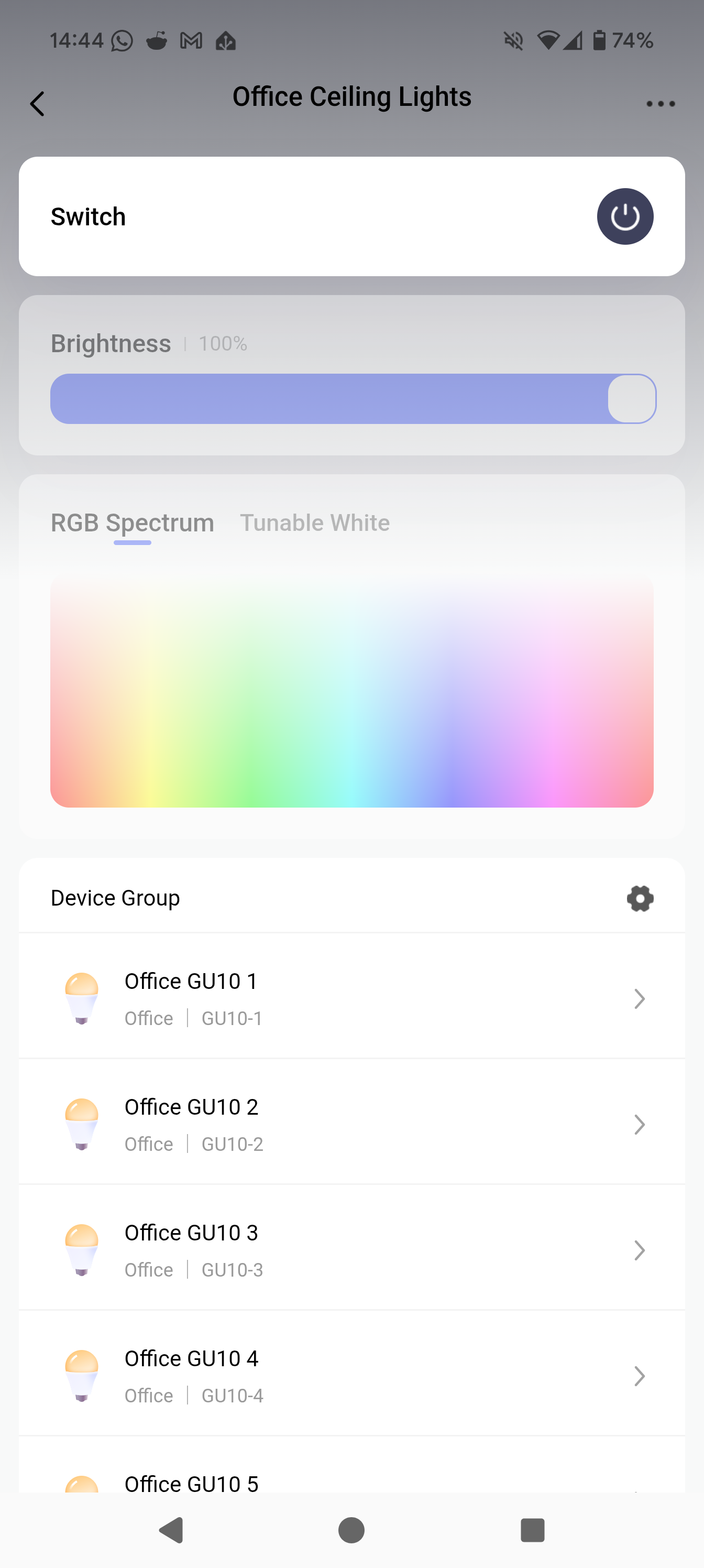Open the Office GU10 2 bulb

tap(351, 1124)
